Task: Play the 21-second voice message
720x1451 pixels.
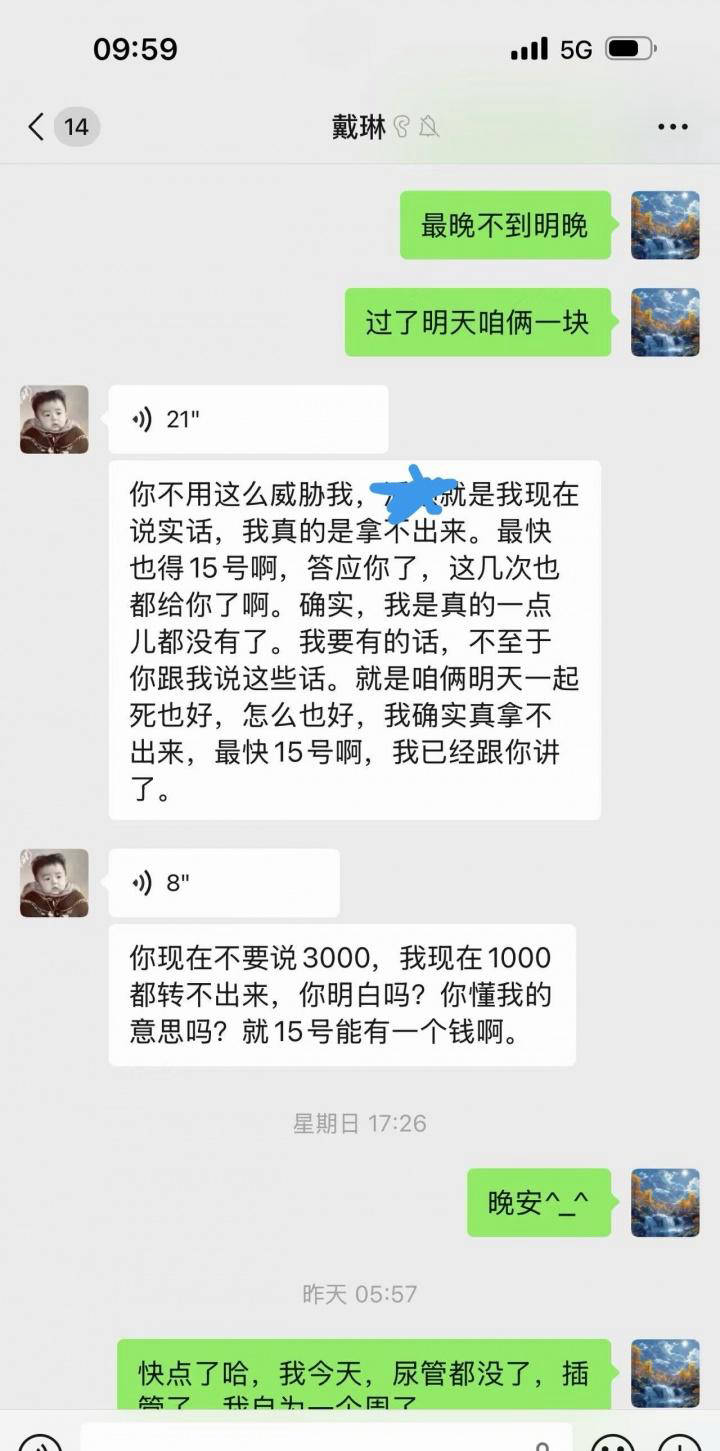Action: click(x=247, y=419)
